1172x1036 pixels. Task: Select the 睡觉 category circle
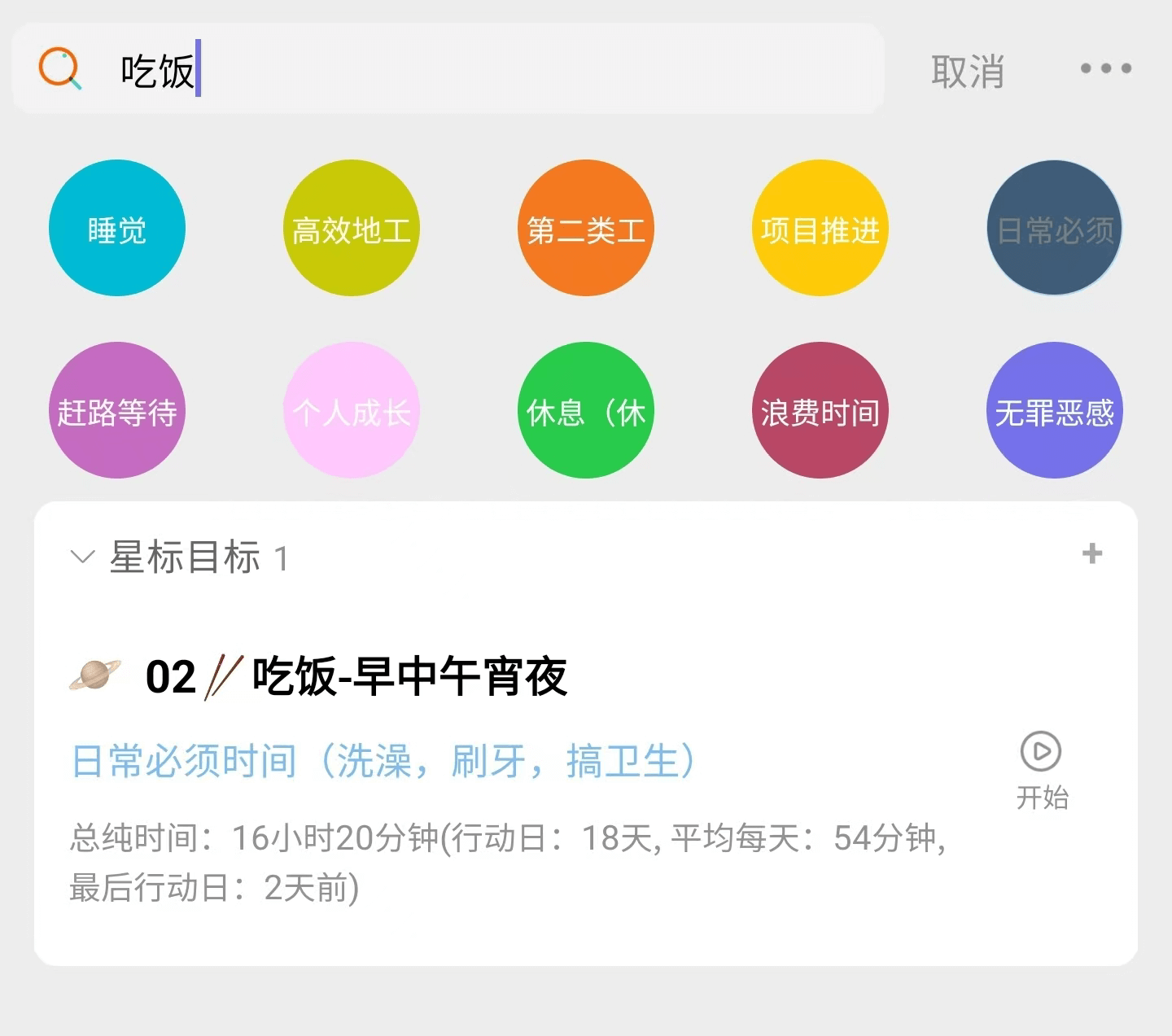117,229
